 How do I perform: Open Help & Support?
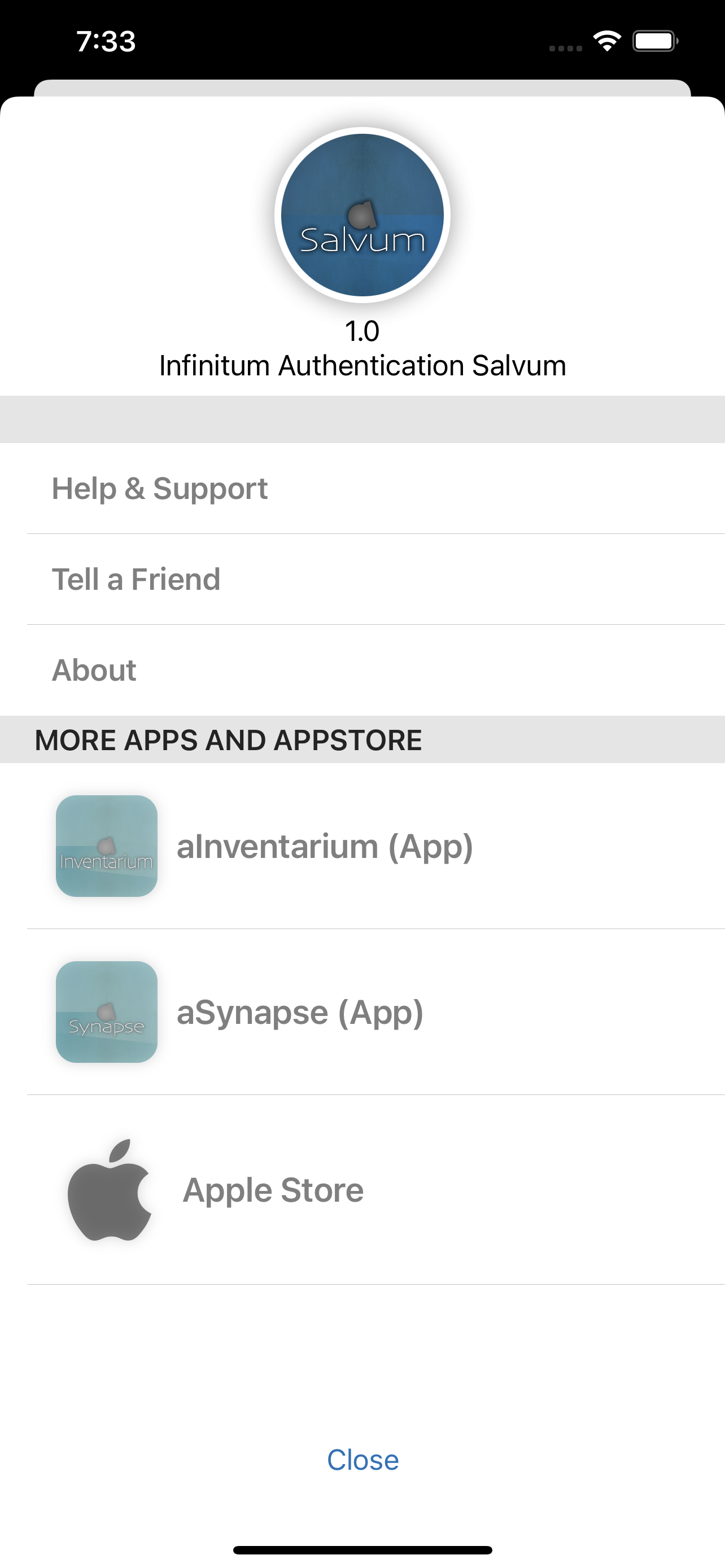pos(362,488)
